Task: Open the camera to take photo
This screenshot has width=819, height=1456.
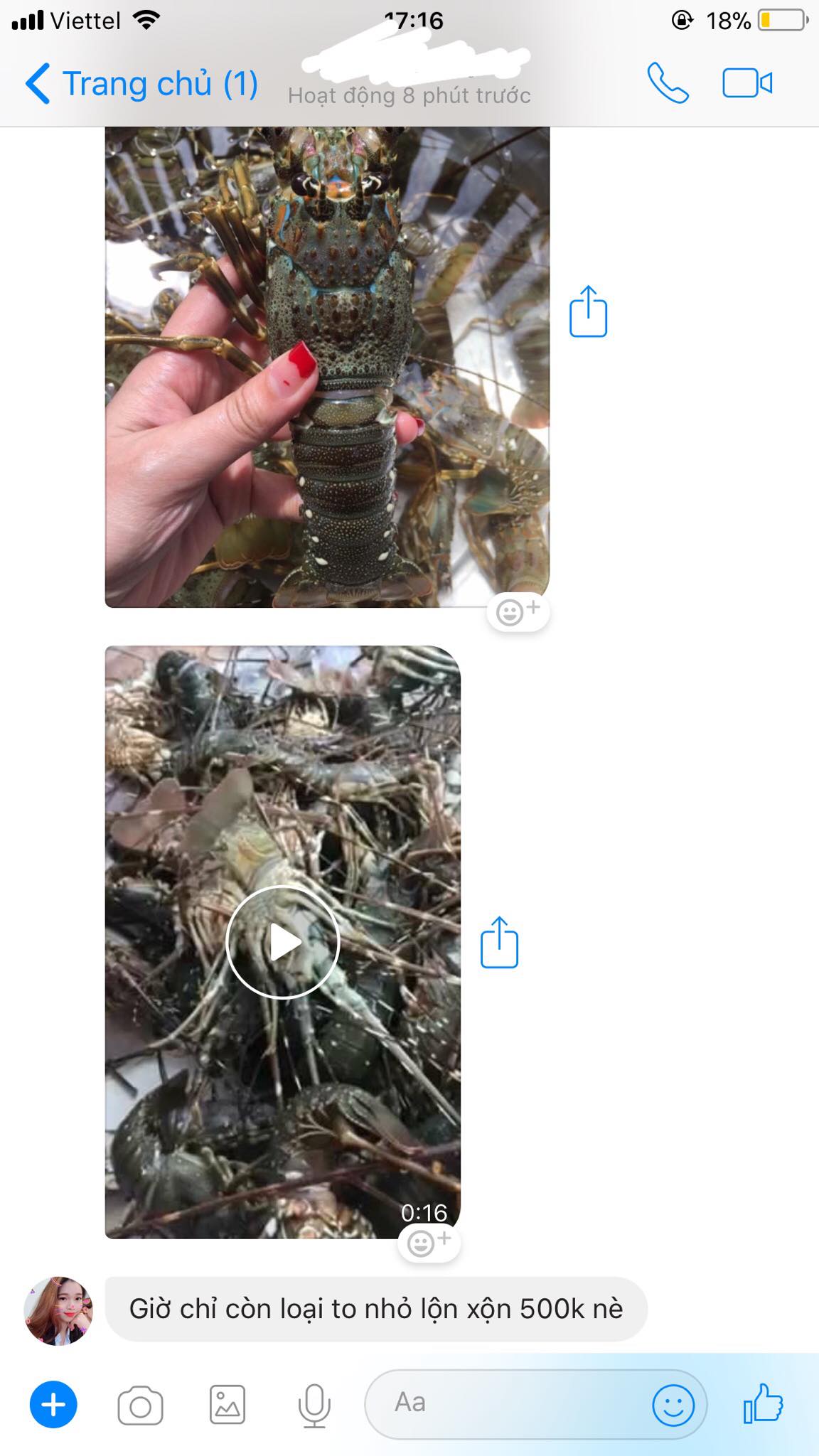Action: [140, 1405]
